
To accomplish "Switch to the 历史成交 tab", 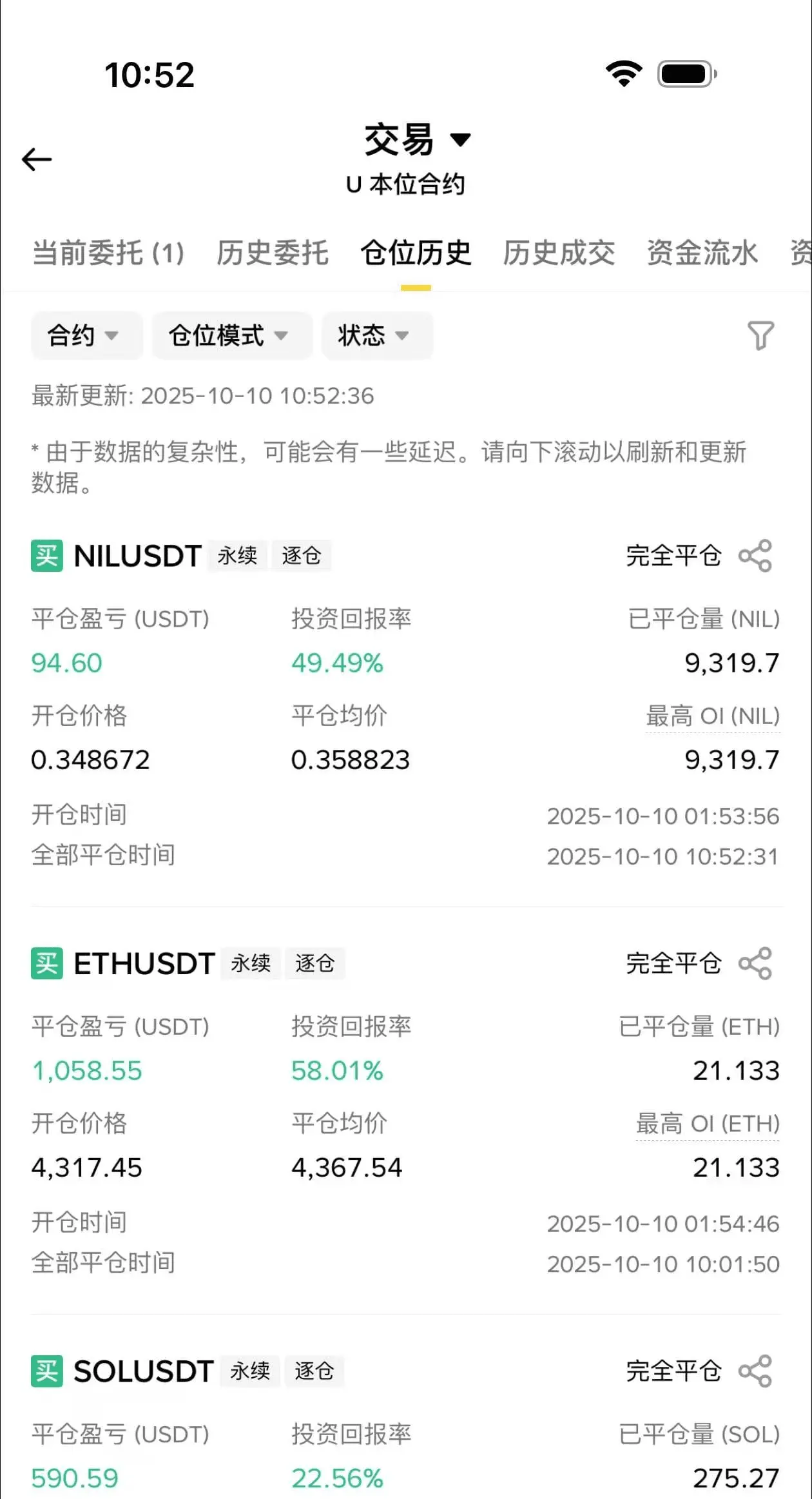I will [x=559, y=253].
